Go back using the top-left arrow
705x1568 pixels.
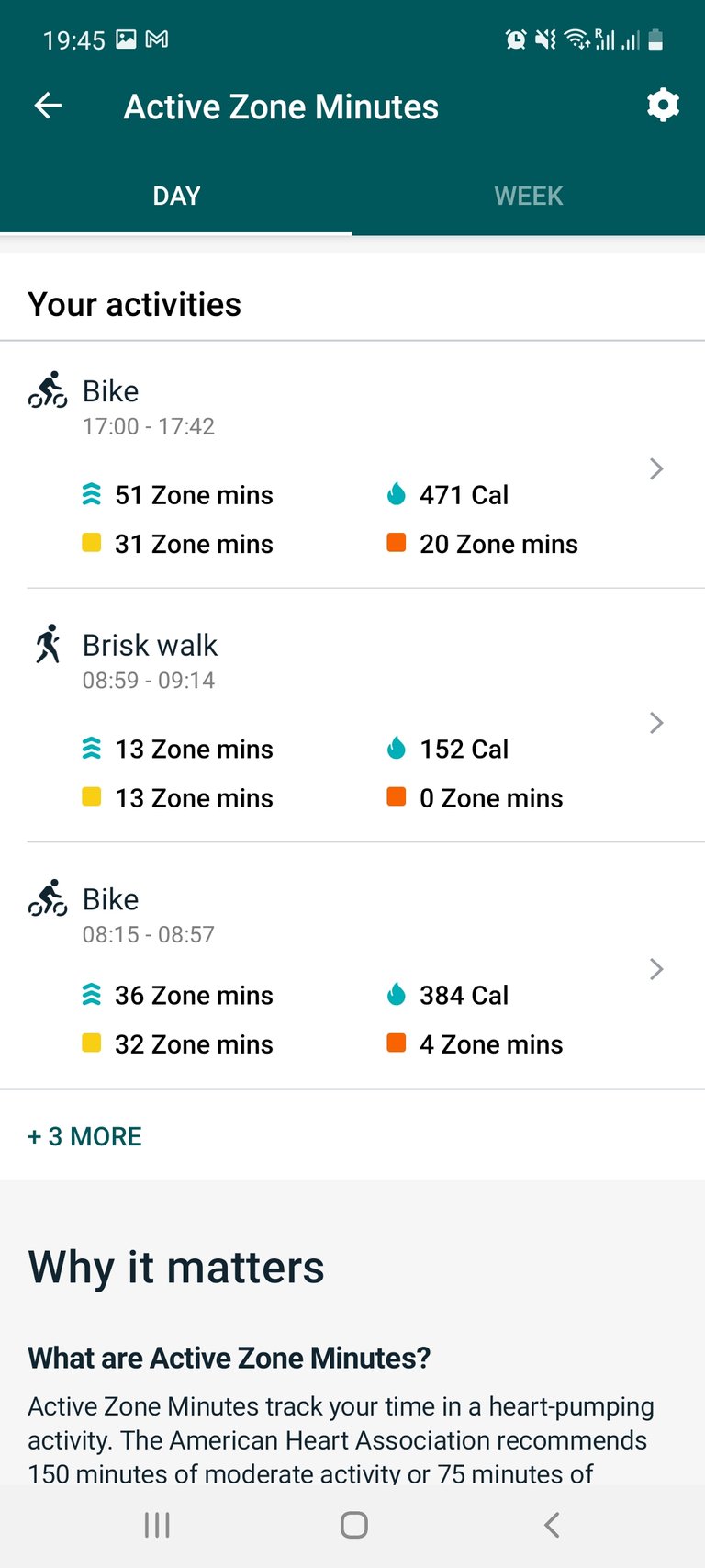pyautogui.click(x=48, y=107)
